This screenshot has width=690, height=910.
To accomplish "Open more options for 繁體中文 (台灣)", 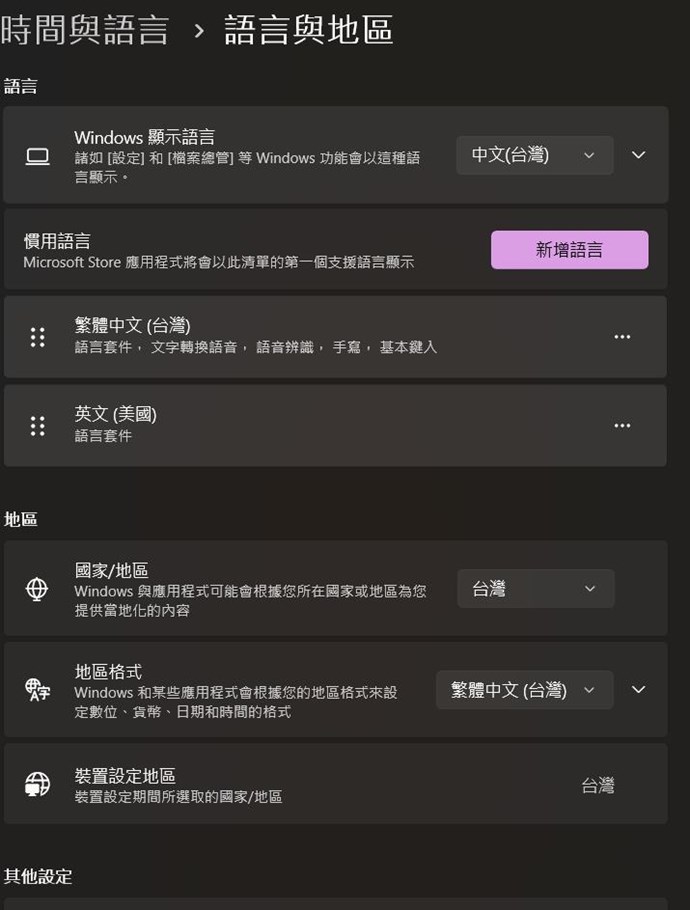I will tap(622, 337).
